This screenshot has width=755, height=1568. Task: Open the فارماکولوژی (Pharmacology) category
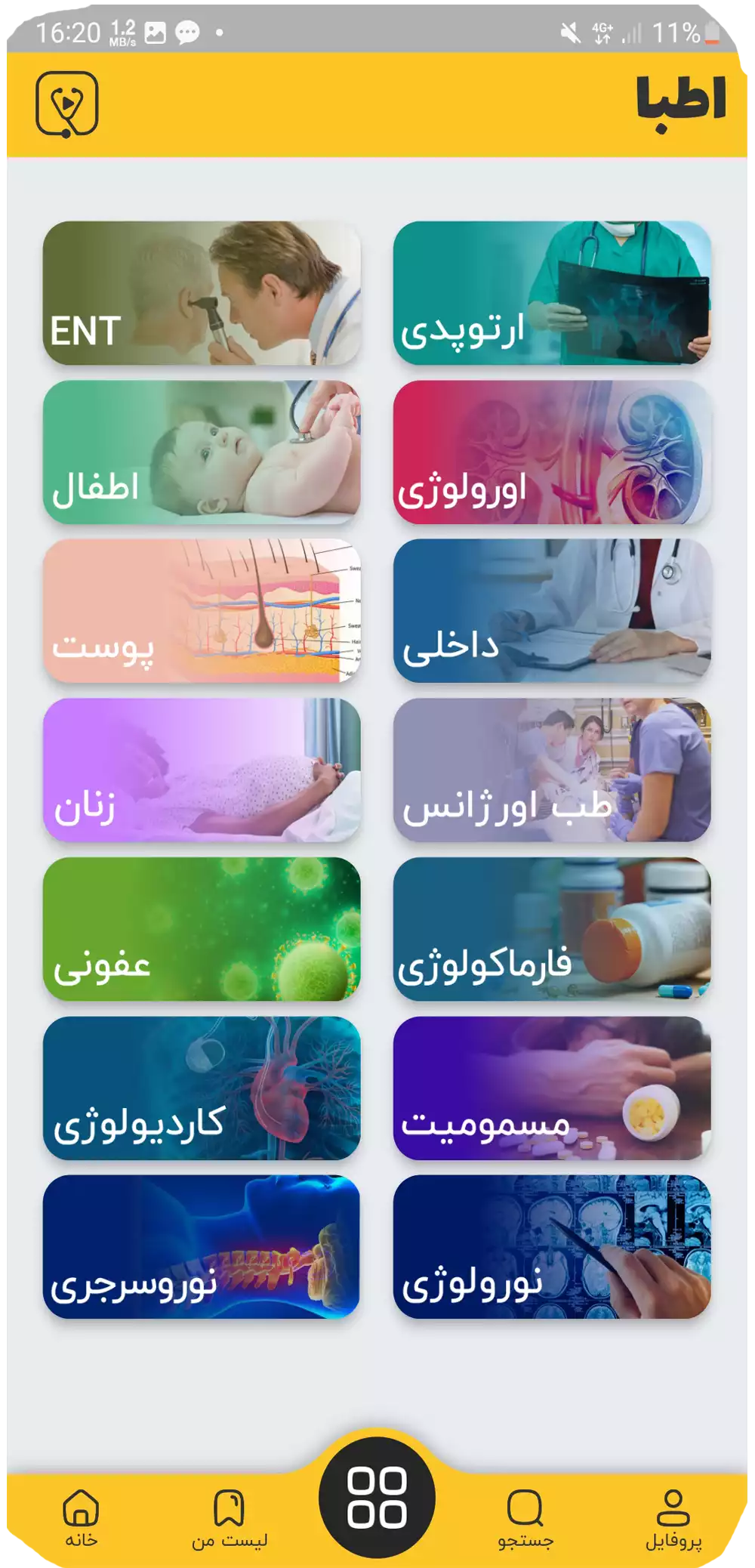(x=552, y=929)
